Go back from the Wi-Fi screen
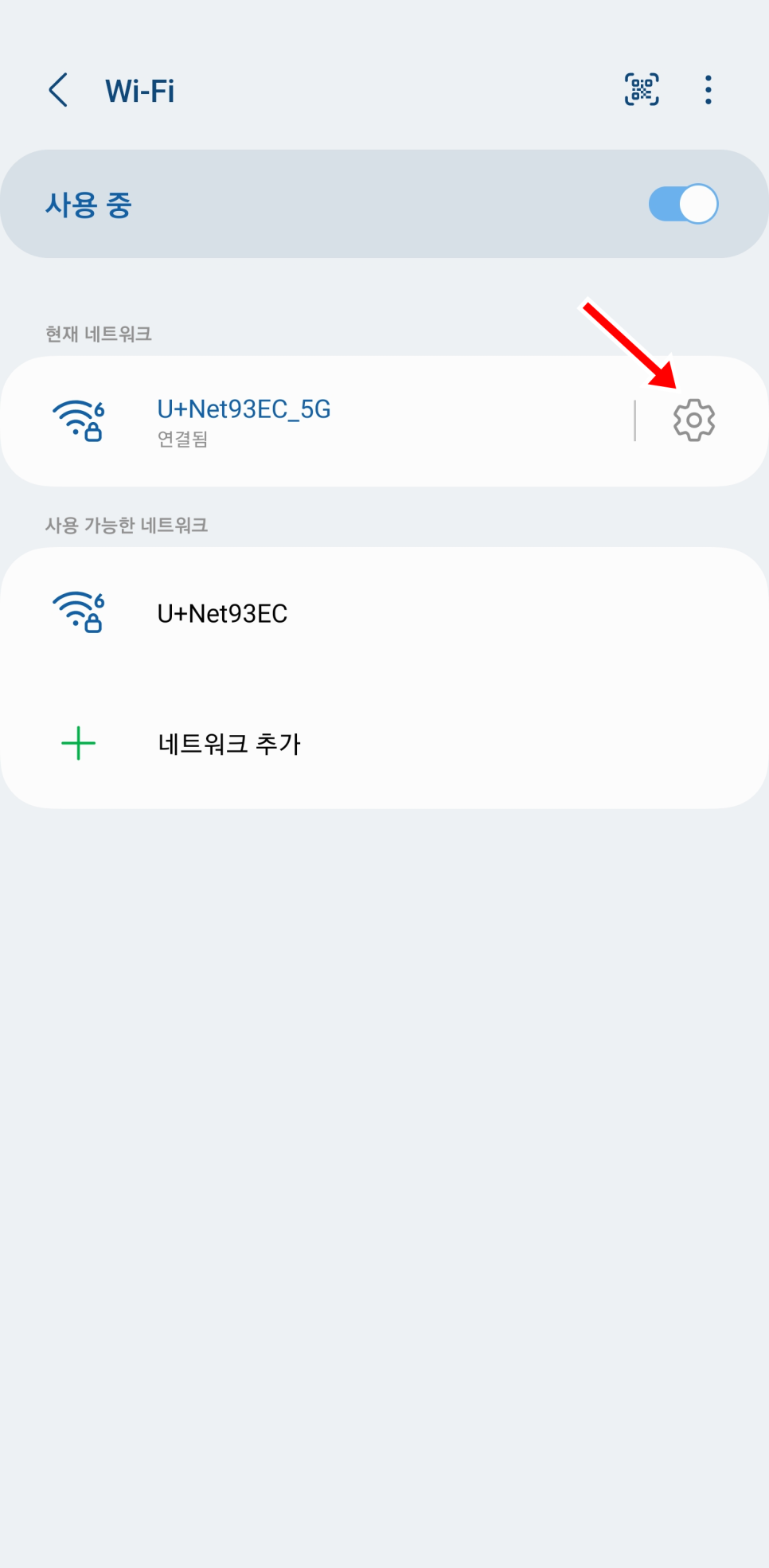This screenshot has height=1568, width=769. point(58,90)
